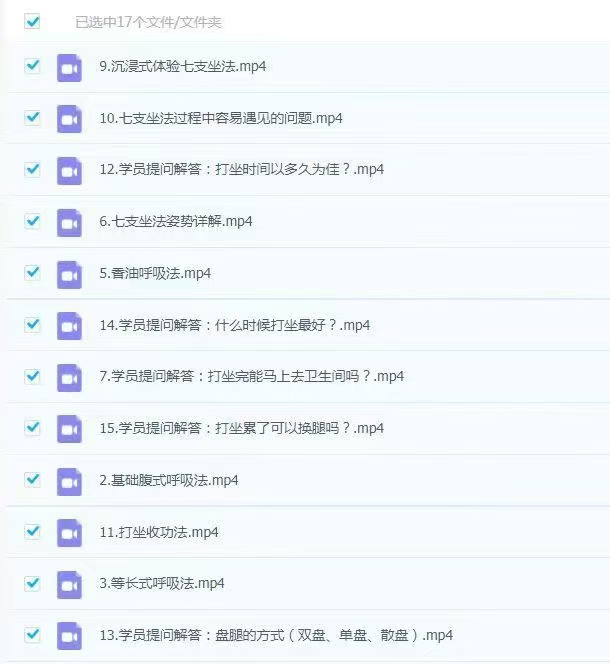Uncheck 2.基础腹式呼吸法.mp4

click(32, 479)
